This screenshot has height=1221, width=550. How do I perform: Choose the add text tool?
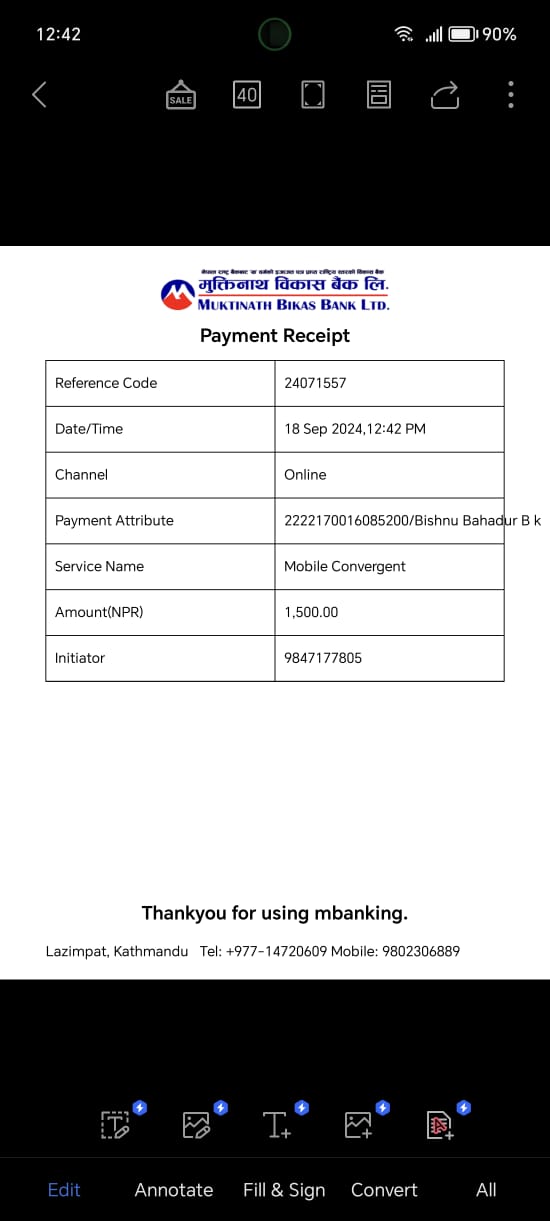coord(277,1125)
